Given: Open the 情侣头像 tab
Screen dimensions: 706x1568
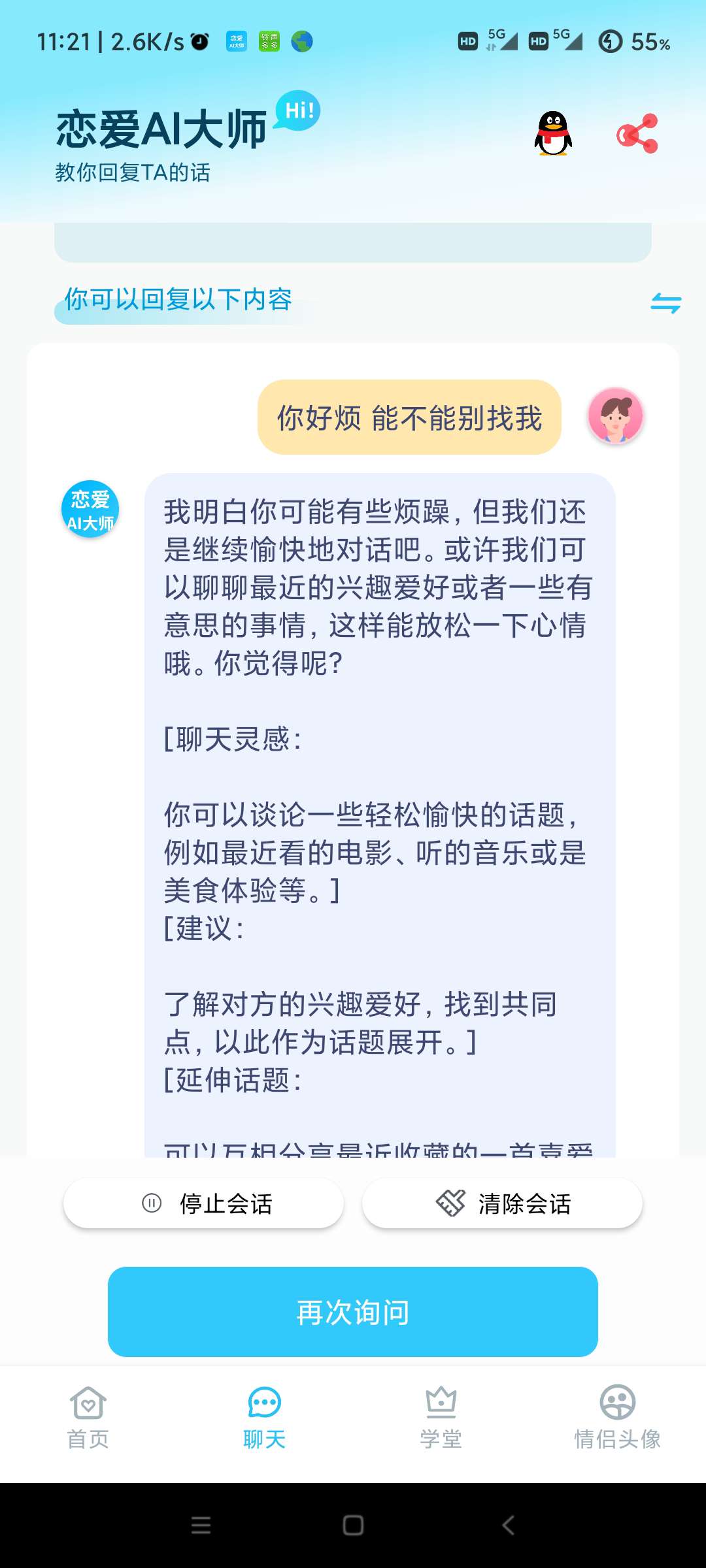Looking at the screenshot, I should pos(617,1415).
